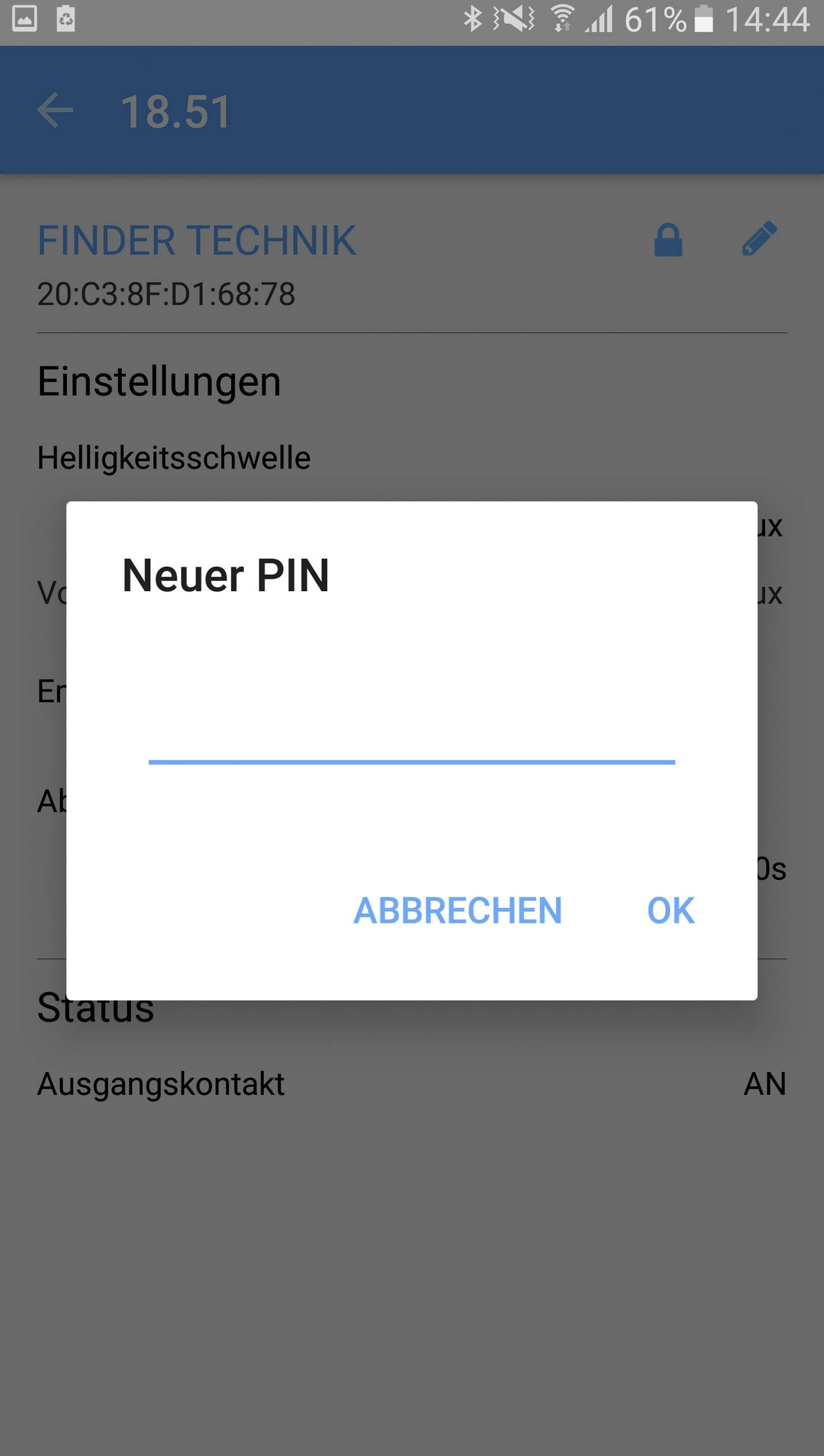Tap the Einstellungen section header

pos(159,380)
